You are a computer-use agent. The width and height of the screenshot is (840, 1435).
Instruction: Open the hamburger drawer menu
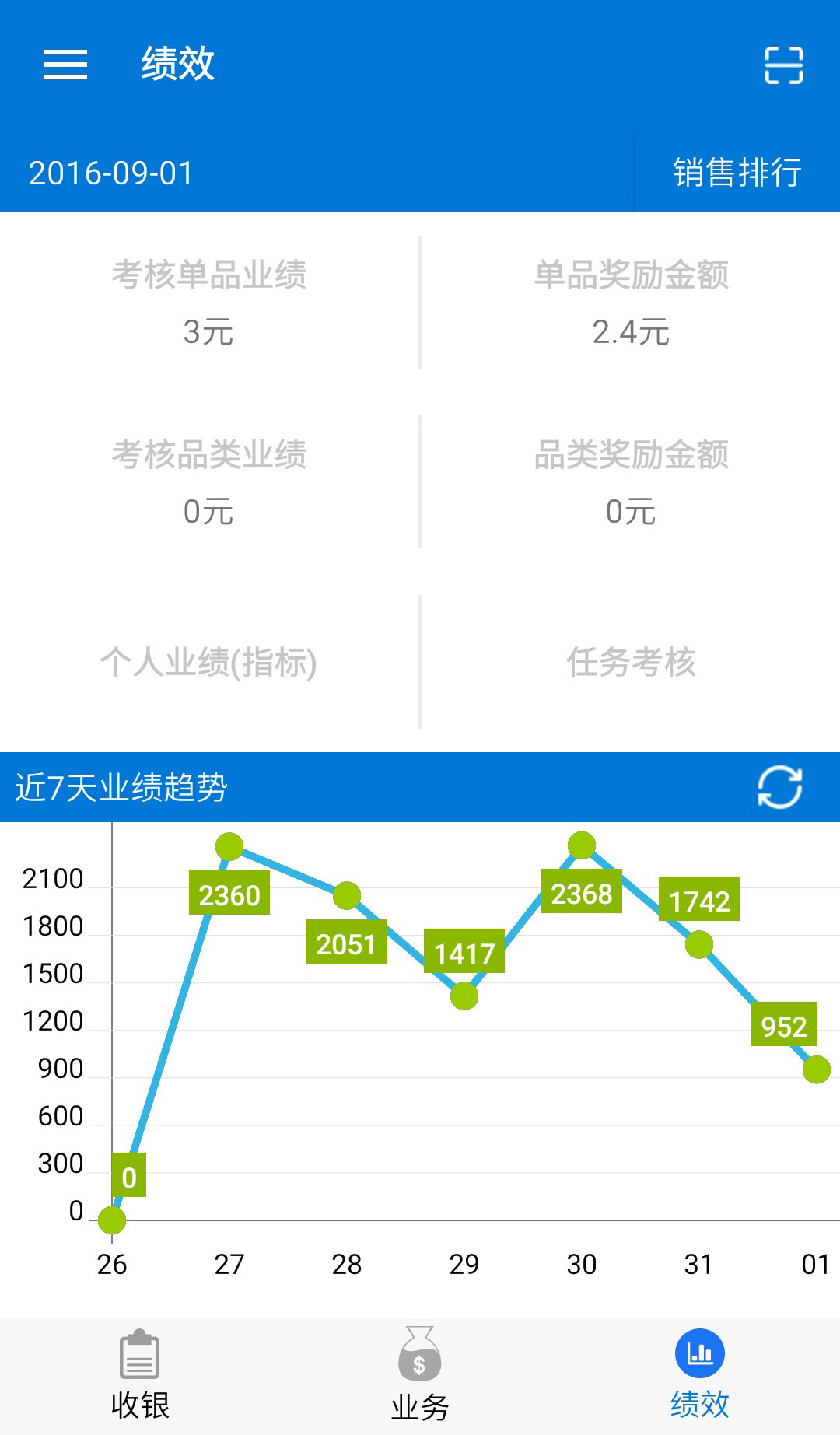click(65, 65)
